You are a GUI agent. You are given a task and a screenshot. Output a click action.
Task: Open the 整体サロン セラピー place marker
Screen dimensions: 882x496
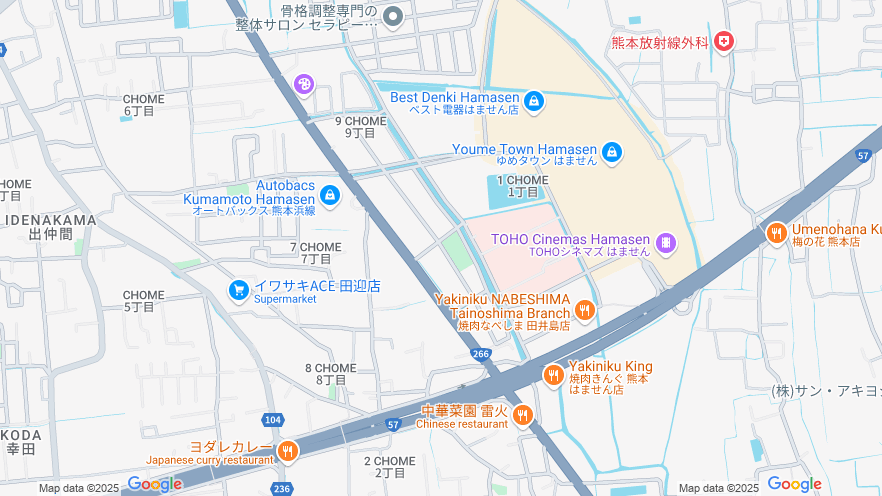[393, 16]
